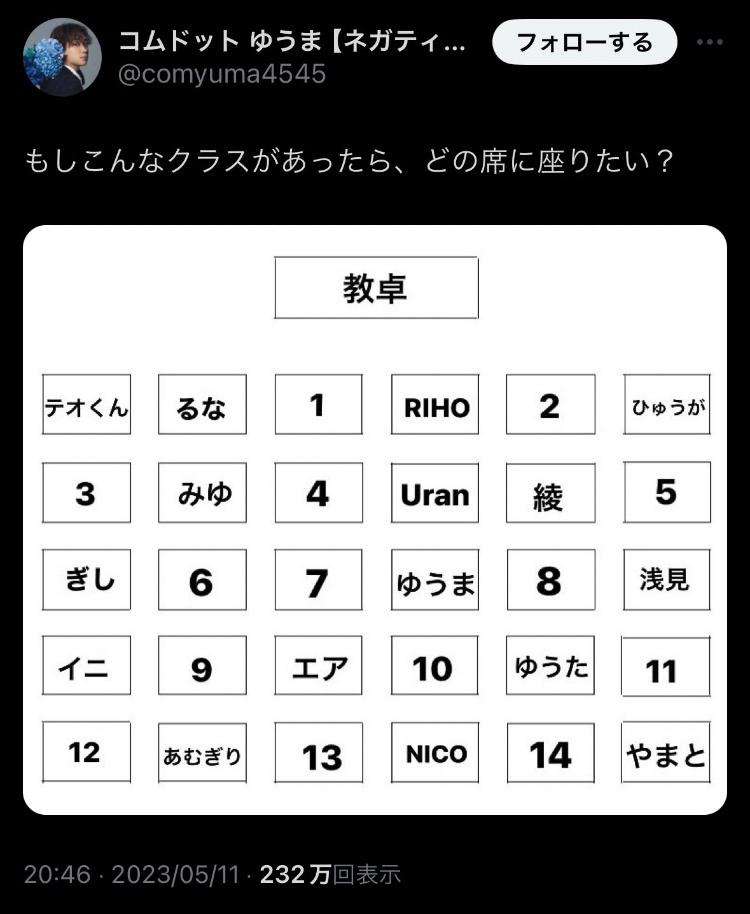Open the tweet's overflow menu
The height and width of the screenshot is (914, 750).
tap(709, 42)
